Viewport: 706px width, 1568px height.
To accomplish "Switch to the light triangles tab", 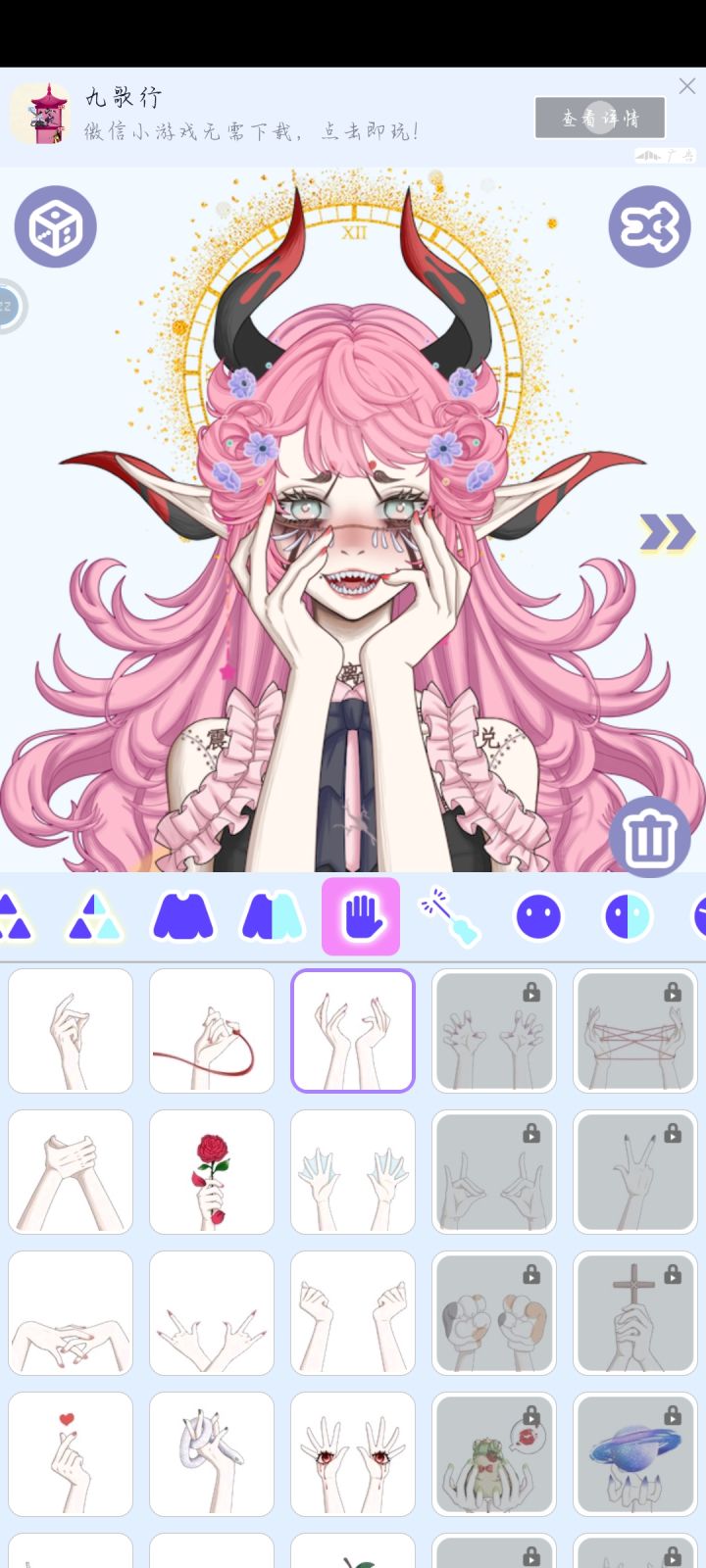I will pos(94,917).
